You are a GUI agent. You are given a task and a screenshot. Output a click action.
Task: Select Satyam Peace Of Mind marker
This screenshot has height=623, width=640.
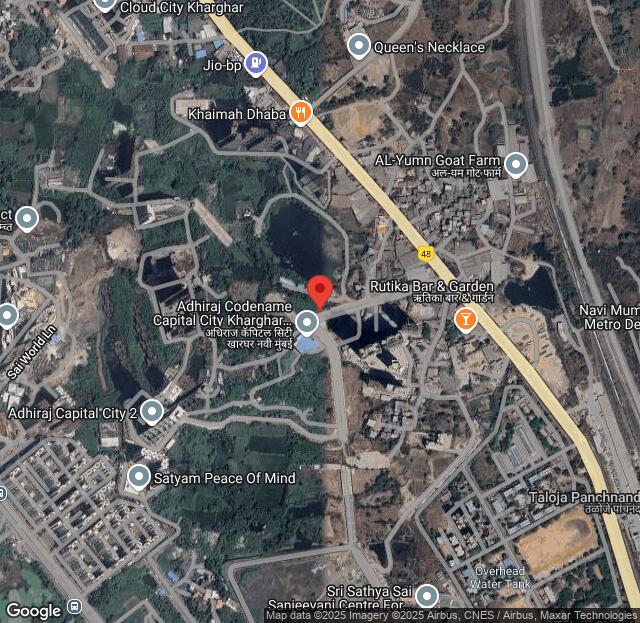[x=138, y=477]
